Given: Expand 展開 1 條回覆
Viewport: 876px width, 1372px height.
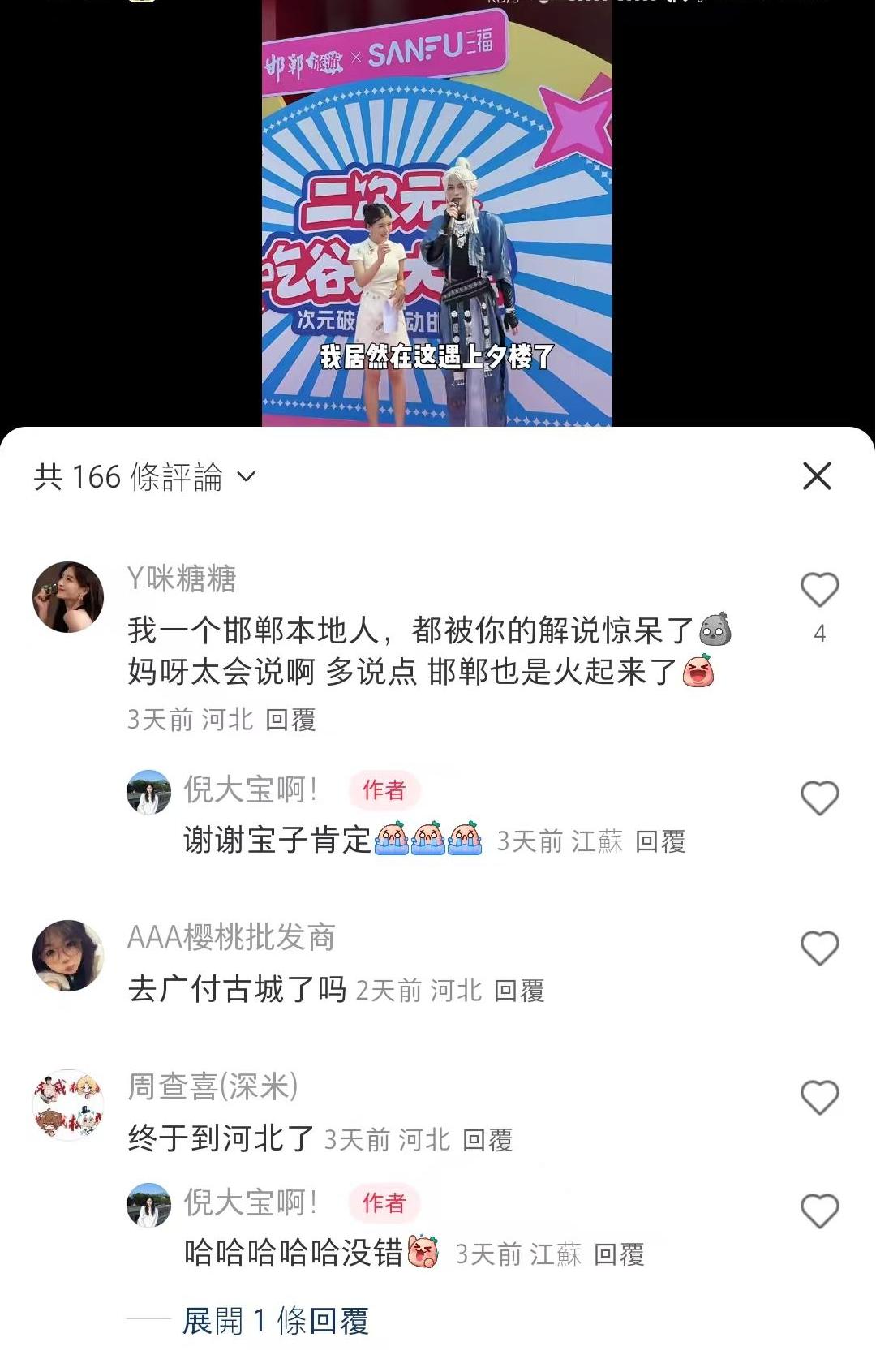Looking at the screenshot, I should tap(276, 1321).
